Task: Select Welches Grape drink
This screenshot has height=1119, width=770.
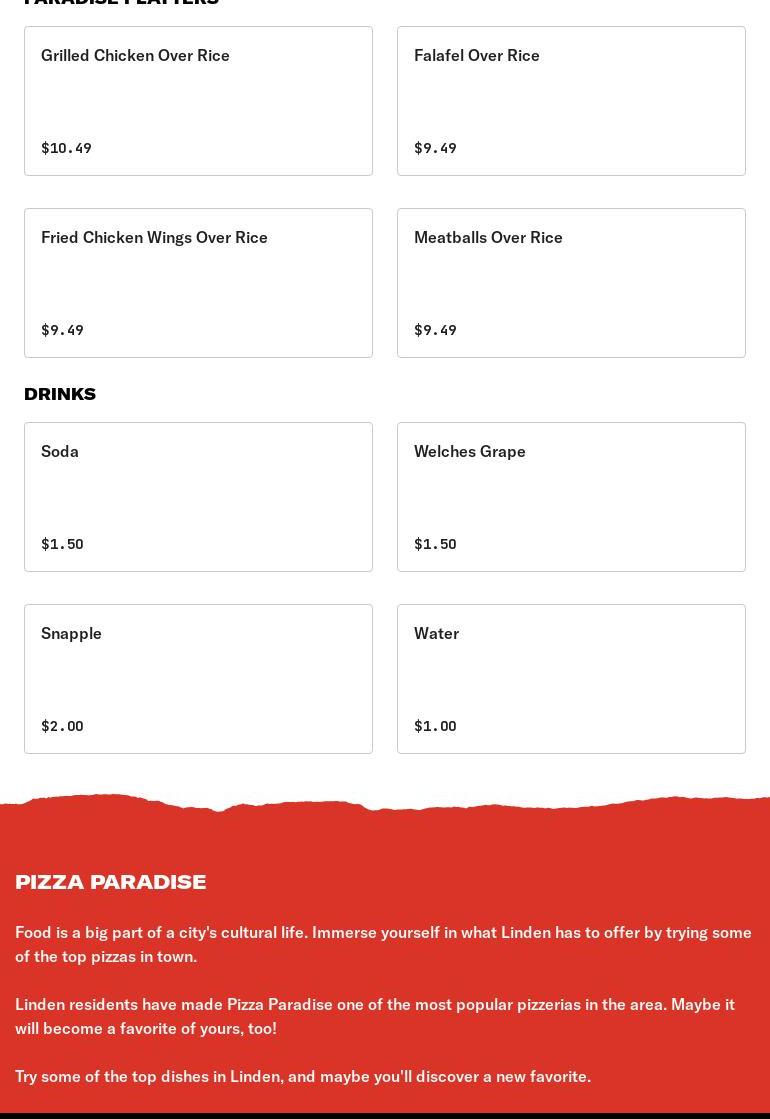Action: pyautogui.click(x=571, y=497)
